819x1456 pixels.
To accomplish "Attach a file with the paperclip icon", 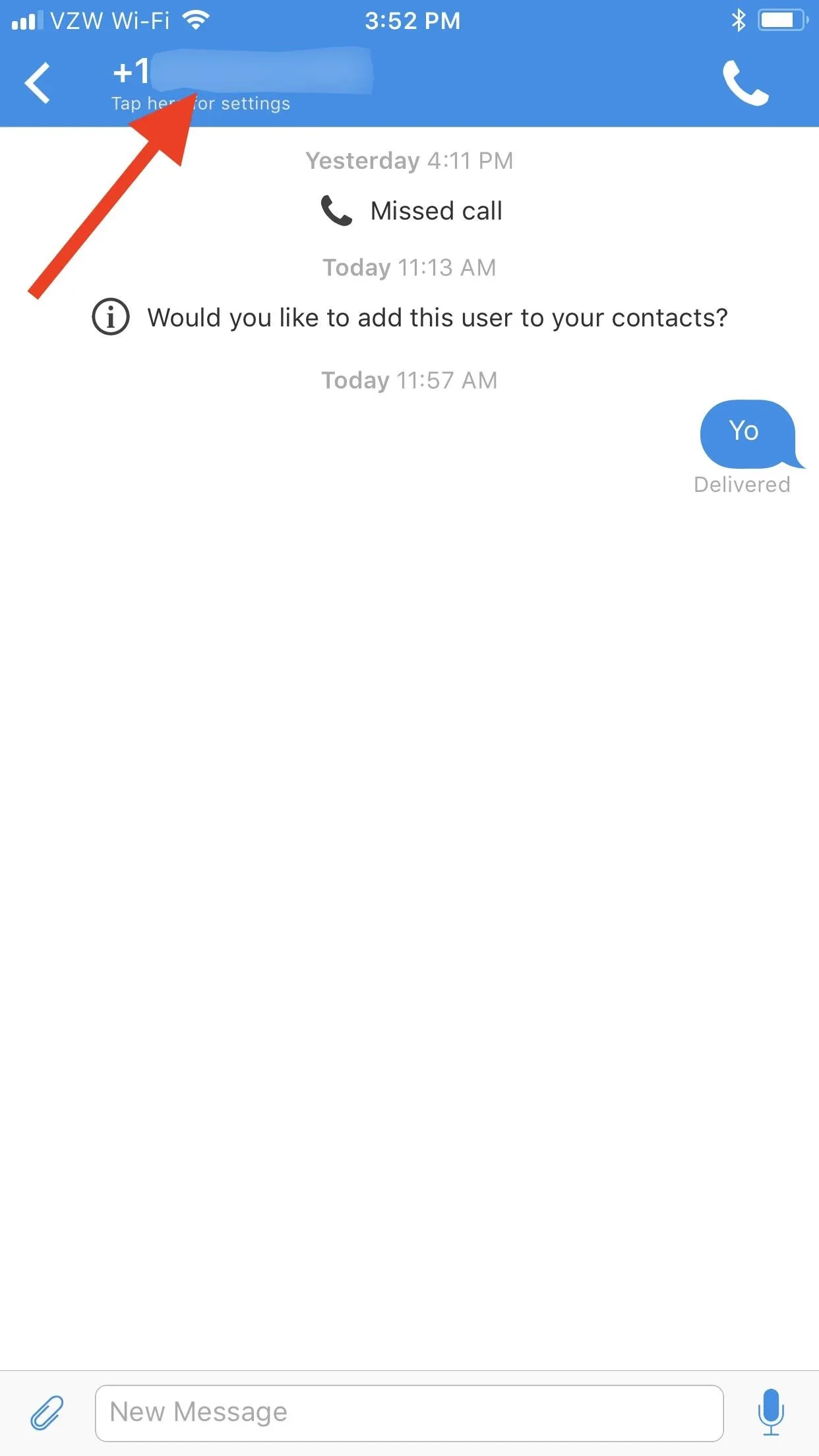I will [47, 1413].
